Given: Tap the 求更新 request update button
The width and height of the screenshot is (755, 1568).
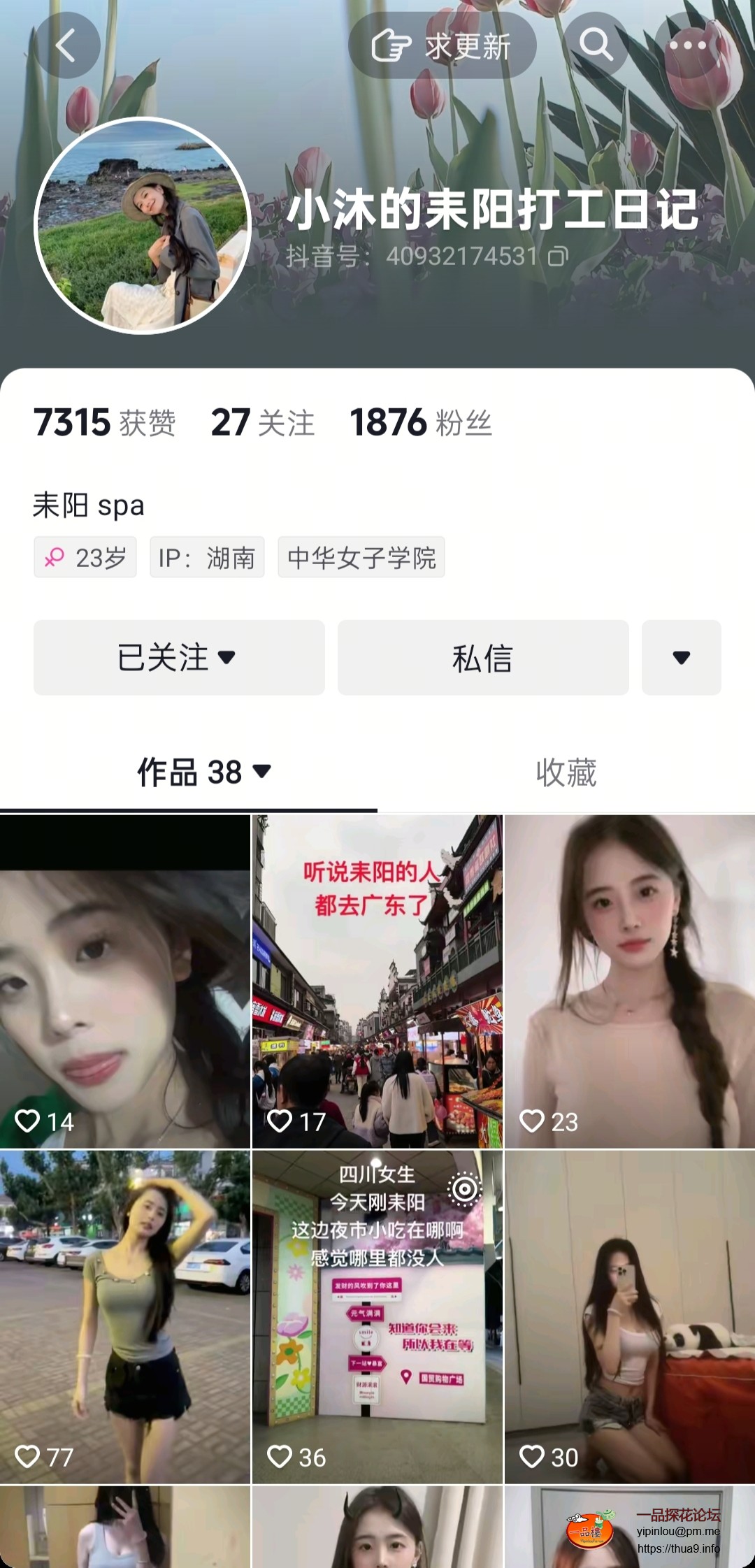Looking at the screenshot, I should click(442, 46).
